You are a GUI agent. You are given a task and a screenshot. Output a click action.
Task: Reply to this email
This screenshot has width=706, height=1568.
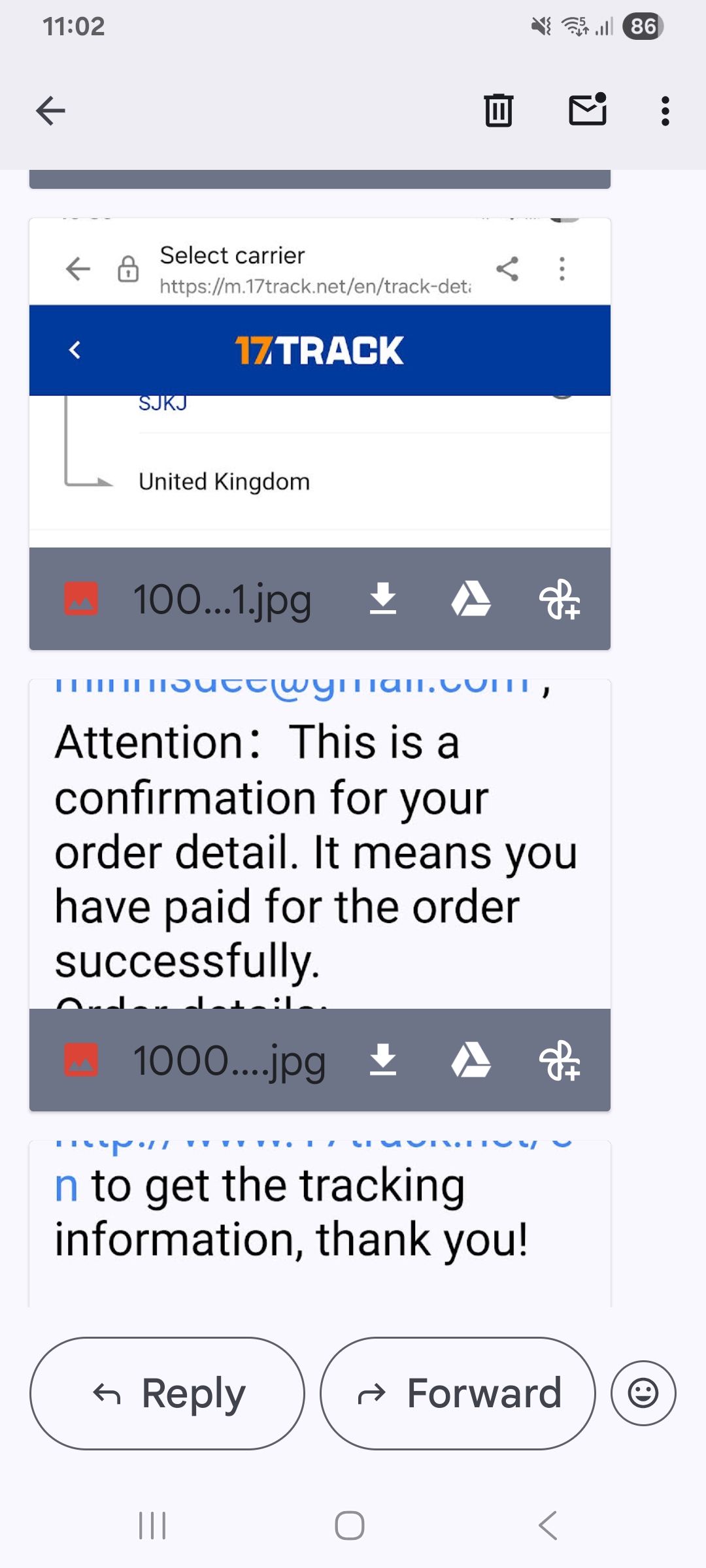(x=167, y=1393)
